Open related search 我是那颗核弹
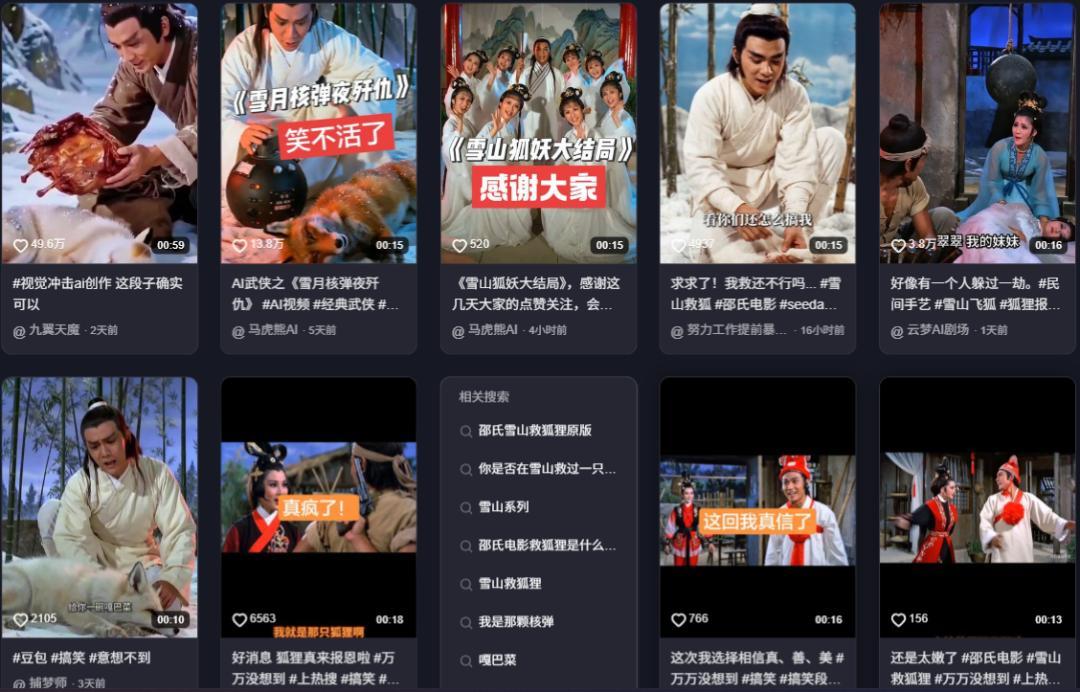The width and height of the screenshot is (1080, 692). (x=515, y=622)
